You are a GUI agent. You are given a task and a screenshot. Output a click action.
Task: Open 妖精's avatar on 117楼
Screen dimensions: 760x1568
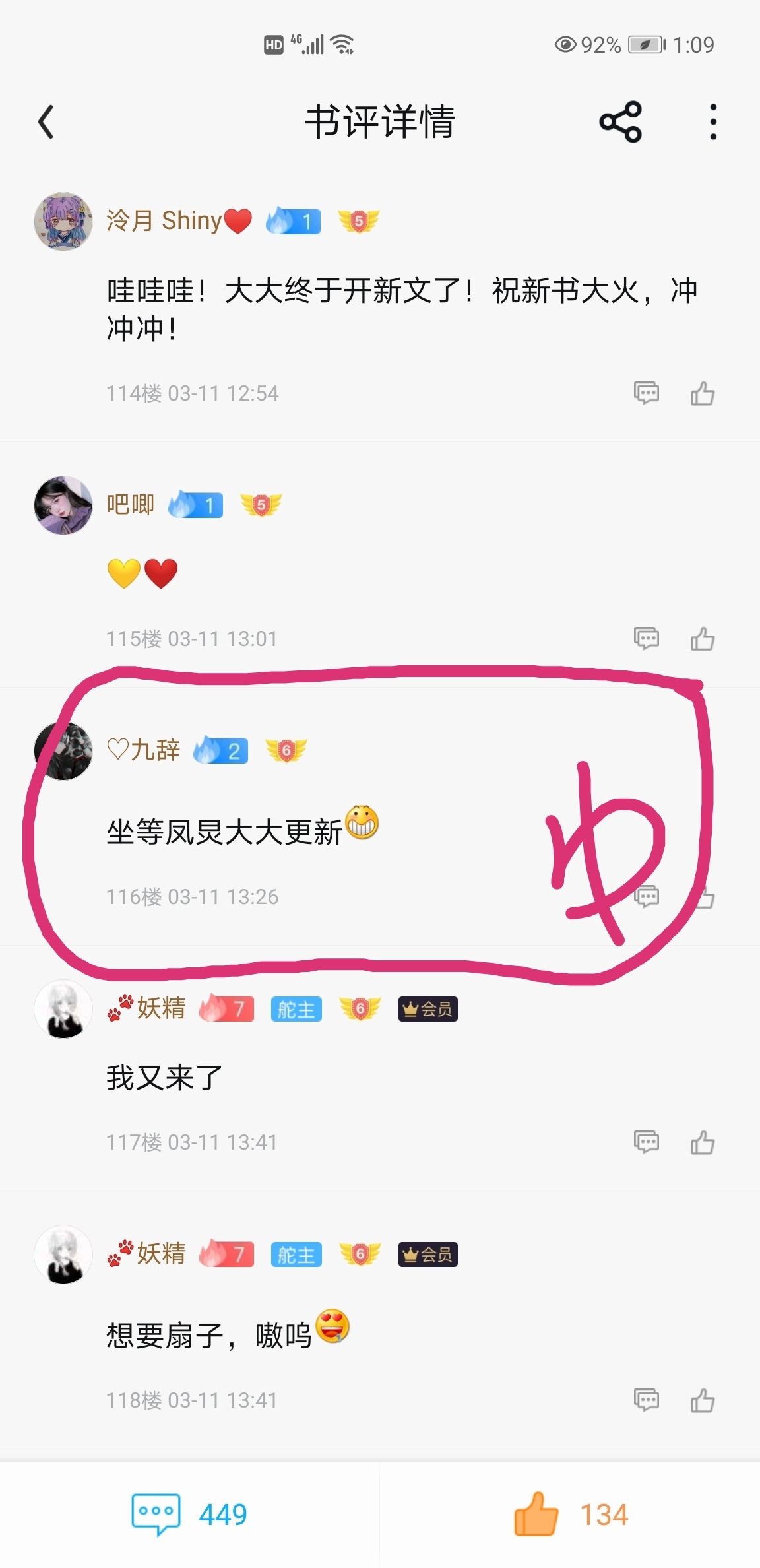click(x=63, y=1009)
